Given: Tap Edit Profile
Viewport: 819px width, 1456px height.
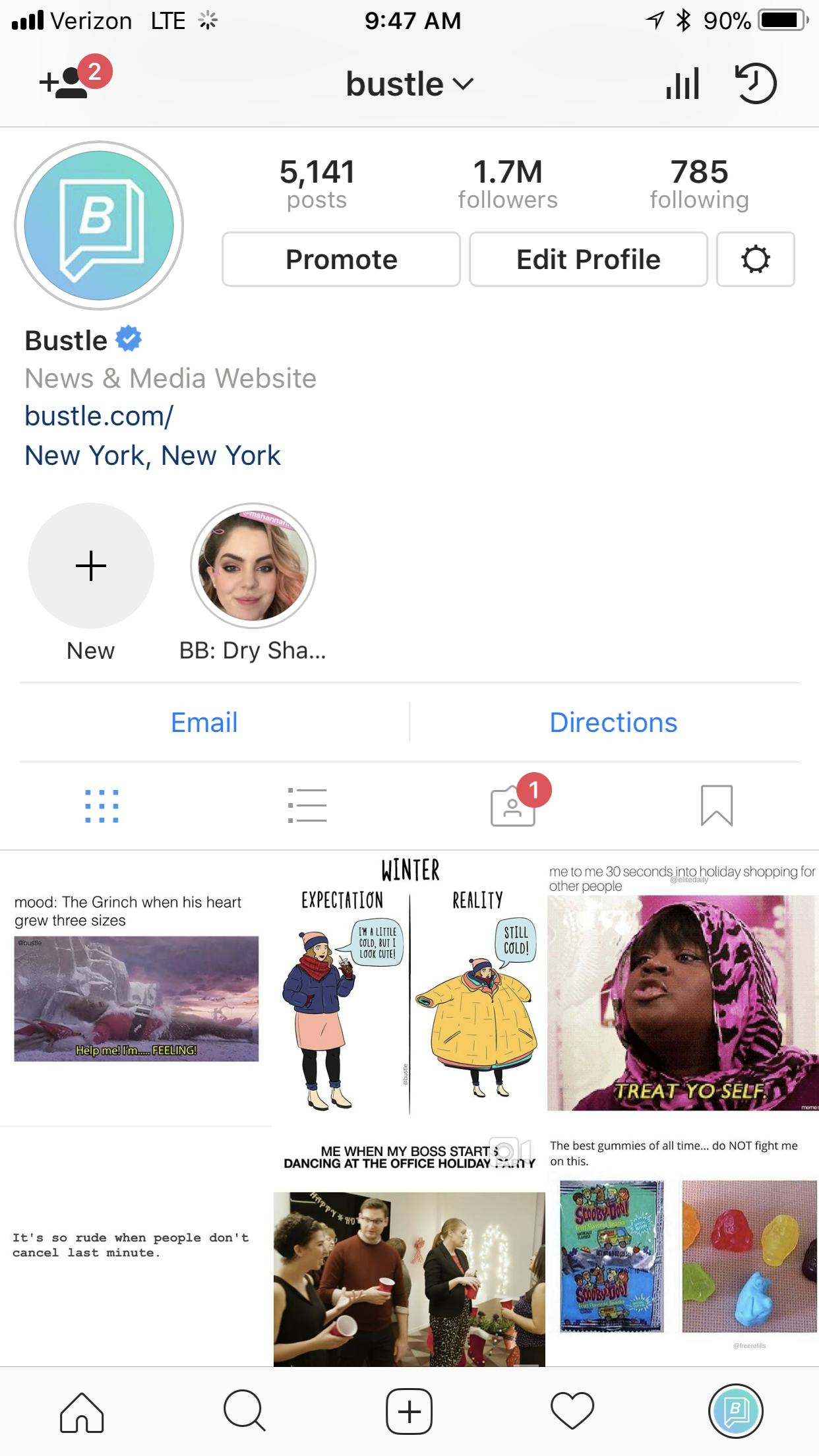Looking at the screenshot, I should coord(588,259).
